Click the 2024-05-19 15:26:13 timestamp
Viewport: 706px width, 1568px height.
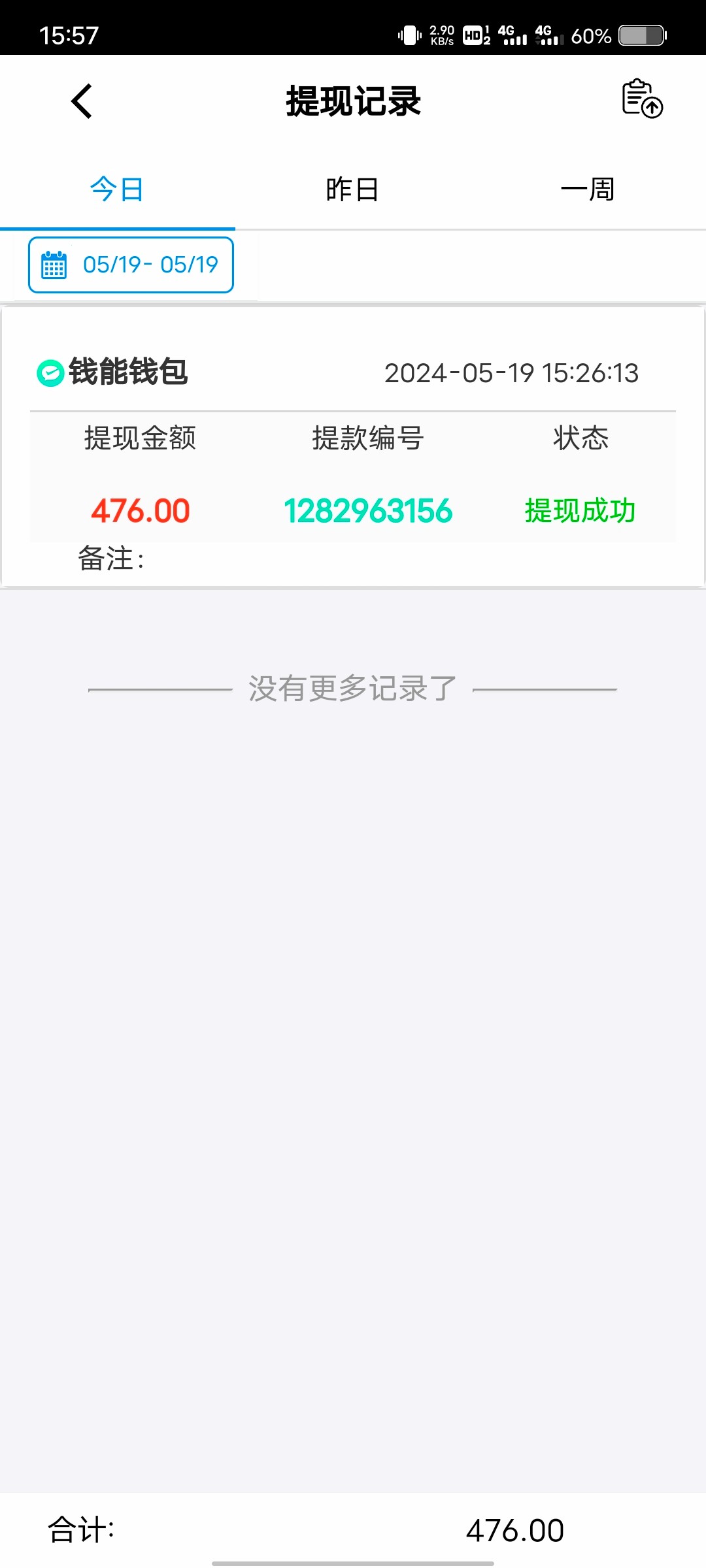511,374
